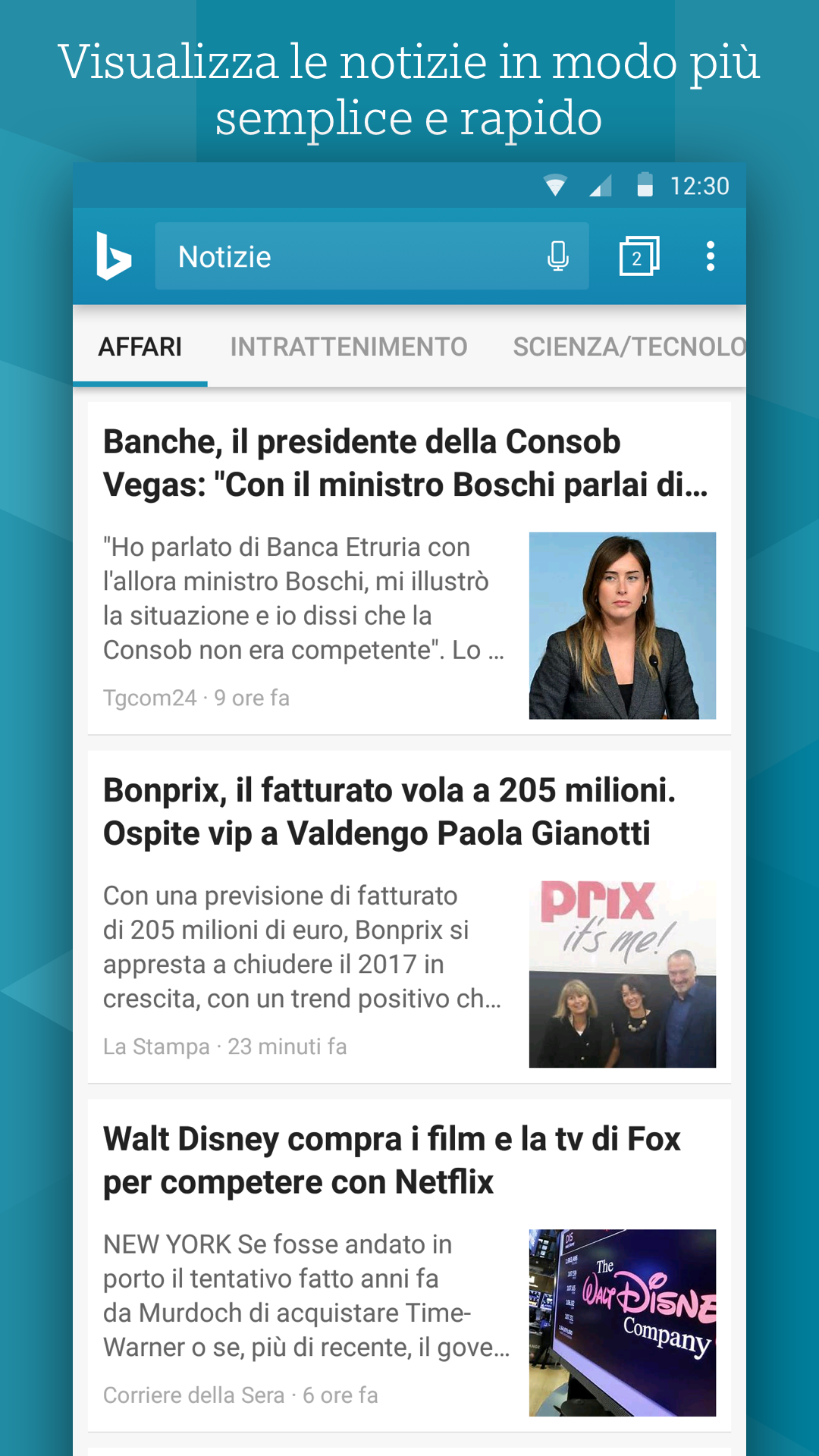The height and width of the screenshot is (1456, 819).
Task: Tap the battery status icon
Action: tap(644, 184)
